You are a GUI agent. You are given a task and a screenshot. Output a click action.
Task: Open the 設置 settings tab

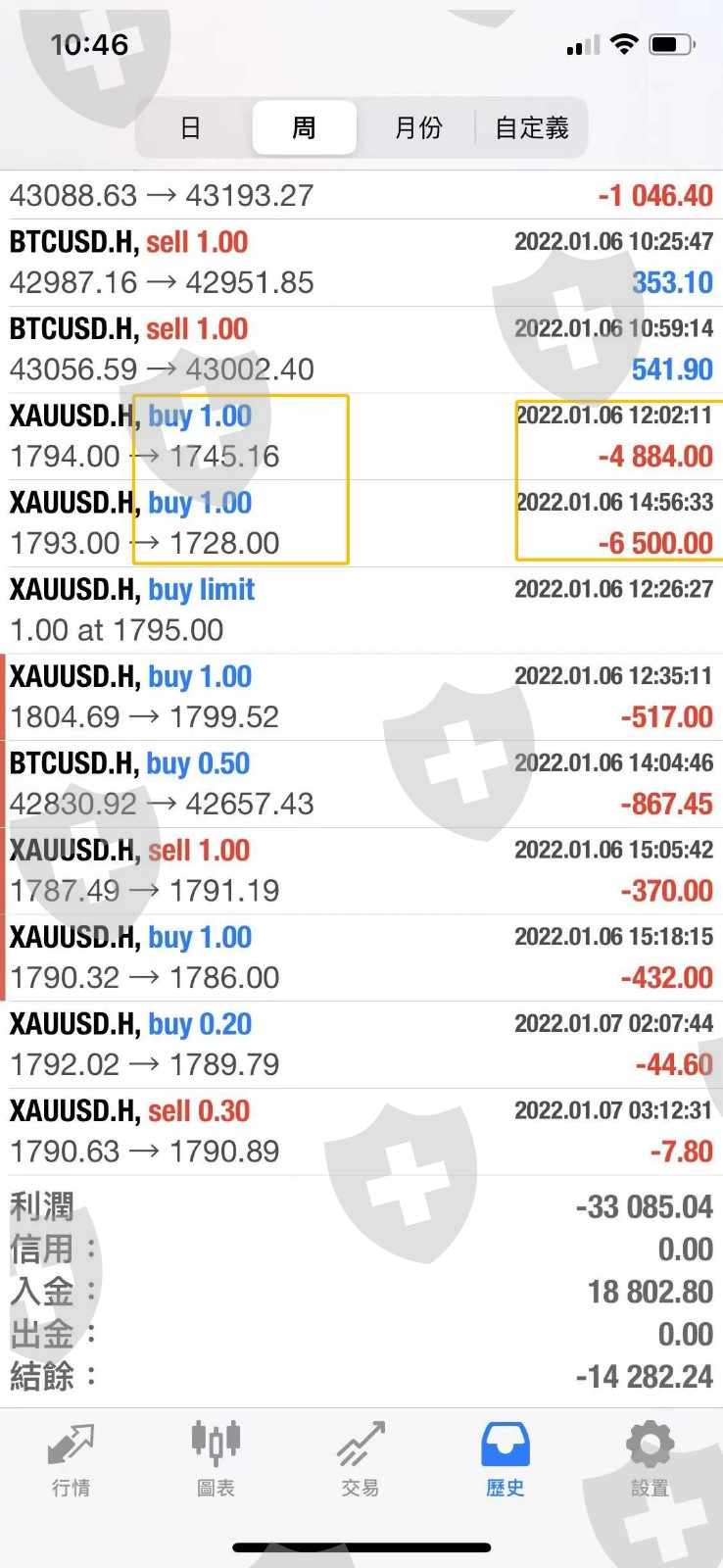coord(650,1460)
